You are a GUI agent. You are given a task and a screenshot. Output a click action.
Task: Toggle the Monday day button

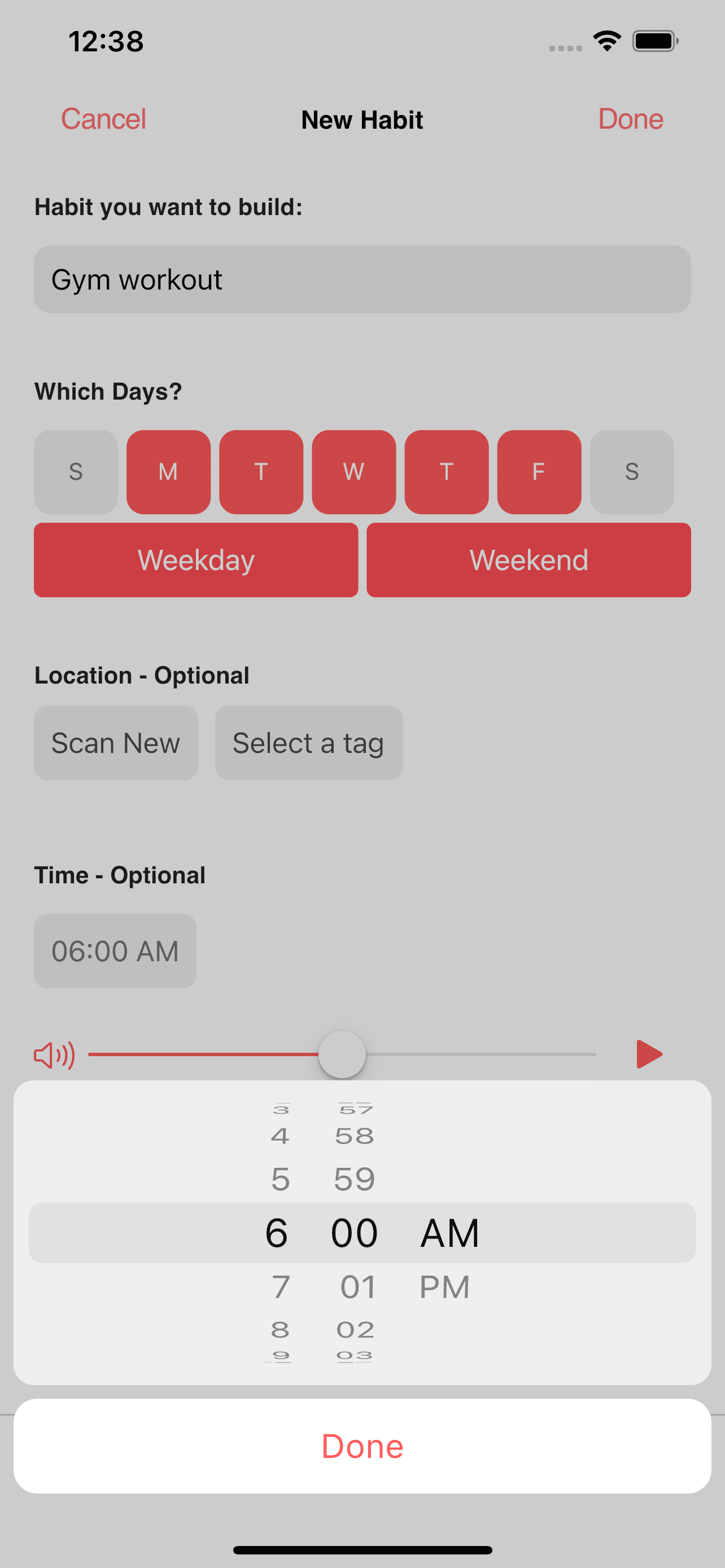[169, 472]
